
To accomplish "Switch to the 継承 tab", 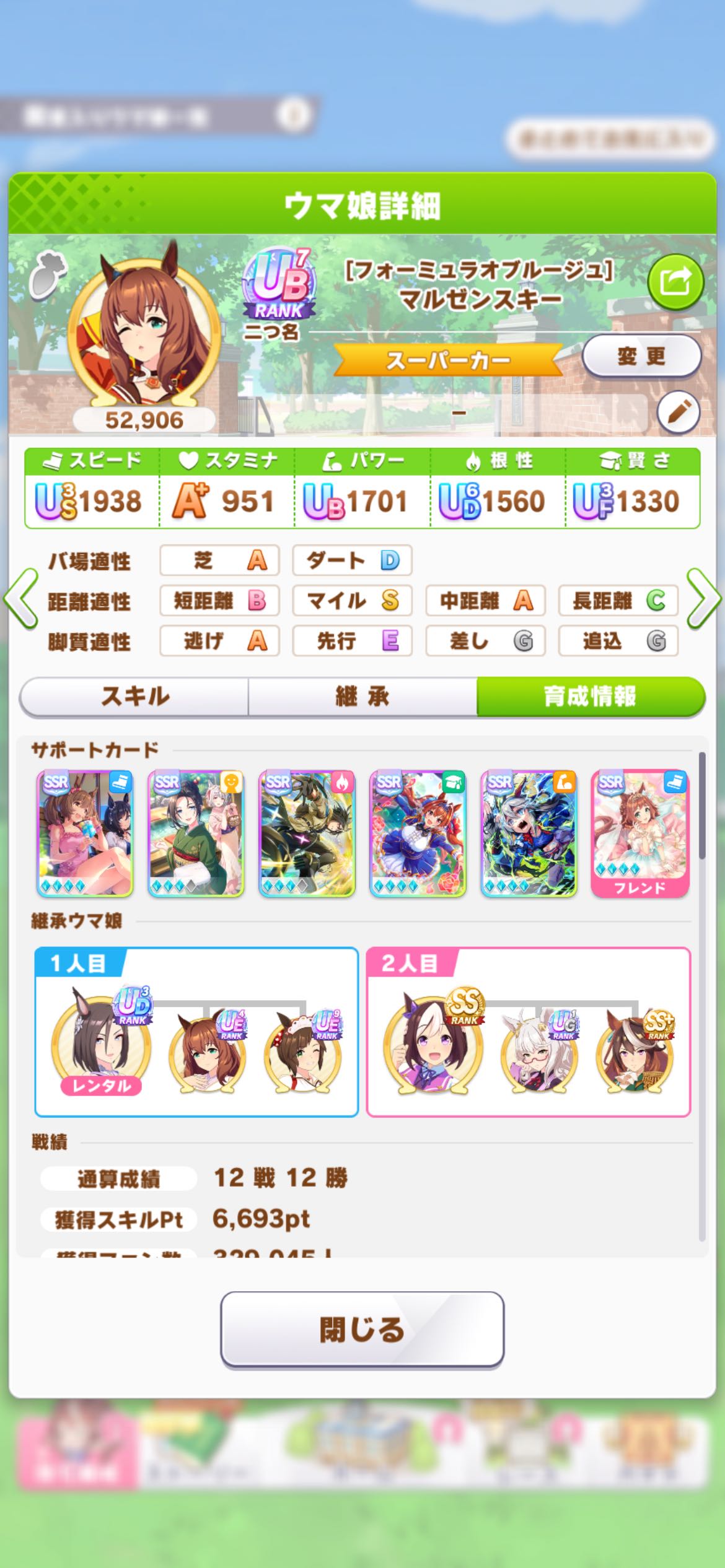I will coord(362,697).
